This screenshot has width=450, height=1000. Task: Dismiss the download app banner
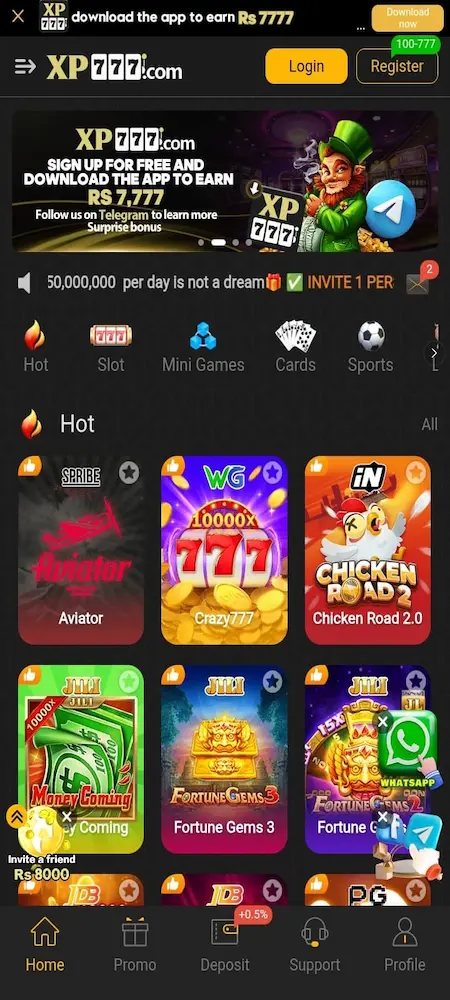click(18, 16)
